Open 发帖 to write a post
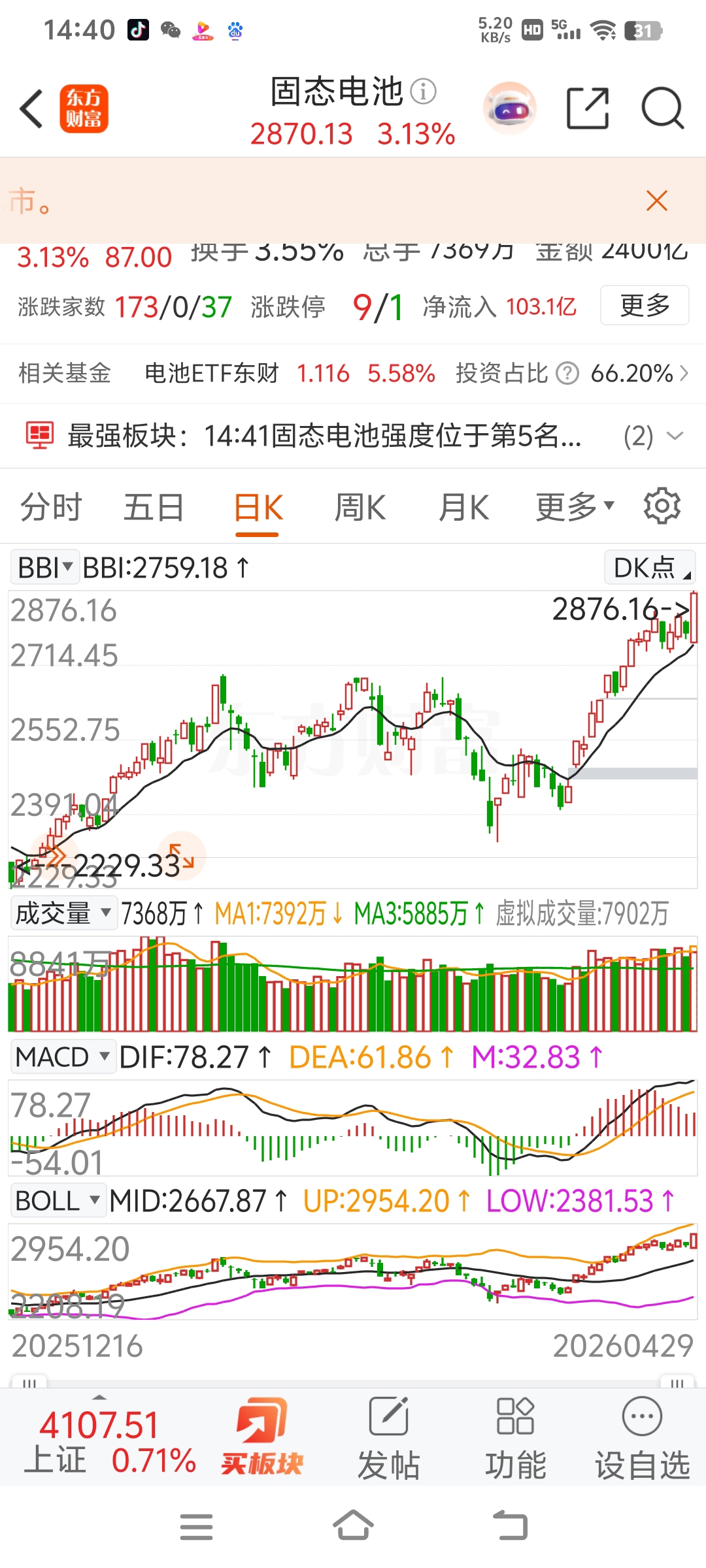The image size is (706, 1568). [389, 1438]
